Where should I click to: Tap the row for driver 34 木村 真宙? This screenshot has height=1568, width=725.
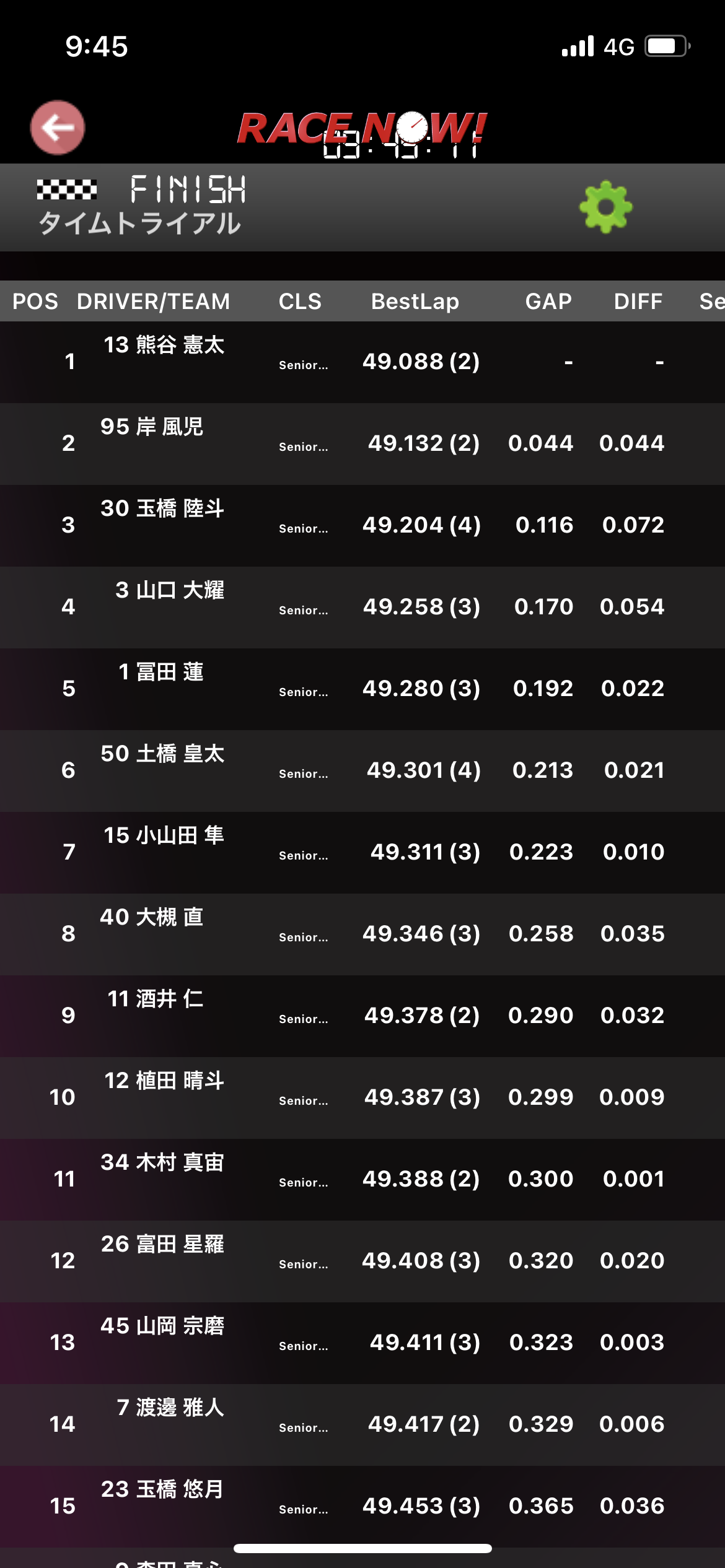point(362,1180)
